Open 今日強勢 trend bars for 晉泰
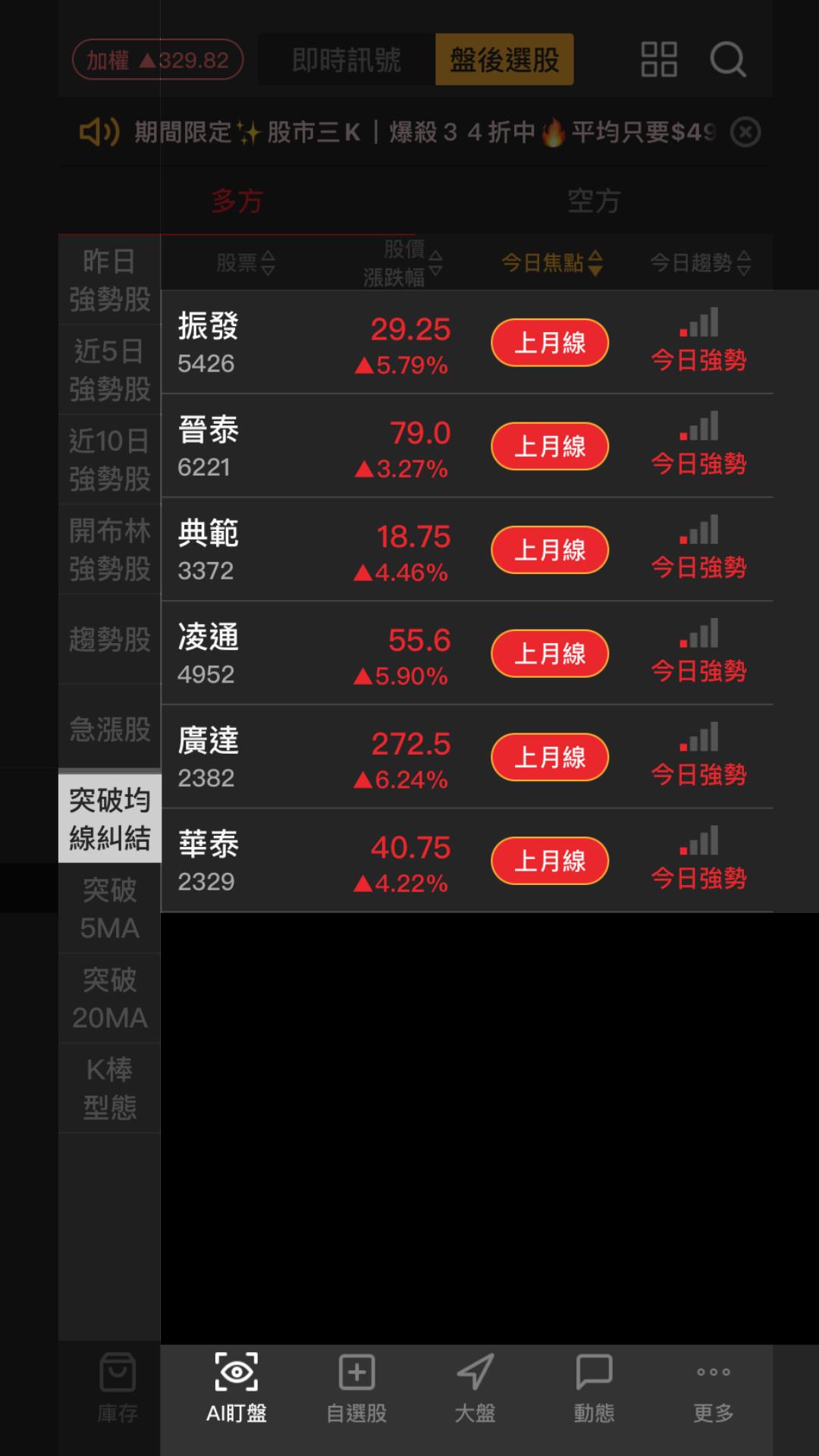The width and height of the screenshot is (819, 1456). point(699,446)
